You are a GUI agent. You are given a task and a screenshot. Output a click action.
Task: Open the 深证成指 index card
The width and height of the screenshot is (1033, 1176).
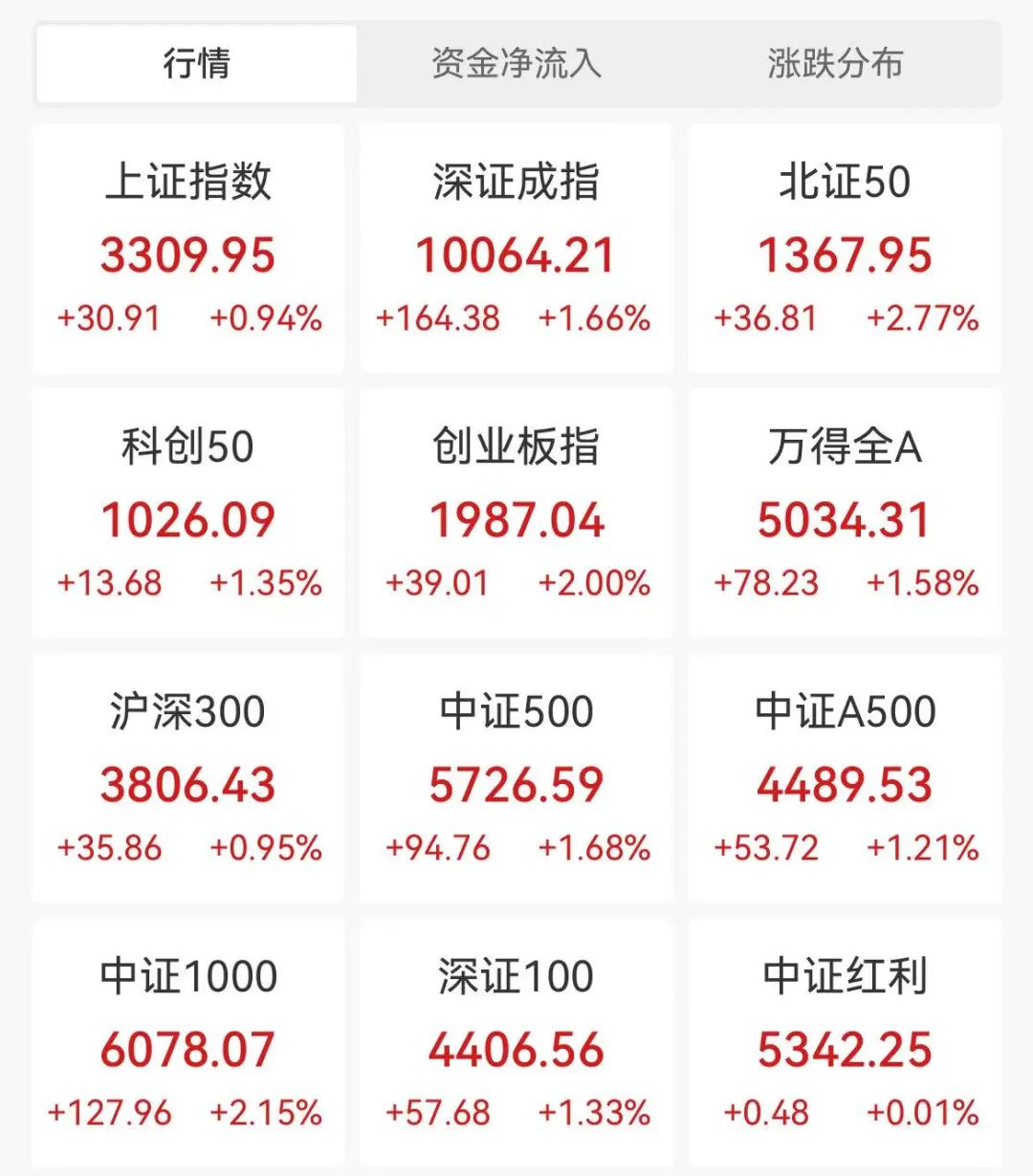pyautogui.click(x=516, y=247)
